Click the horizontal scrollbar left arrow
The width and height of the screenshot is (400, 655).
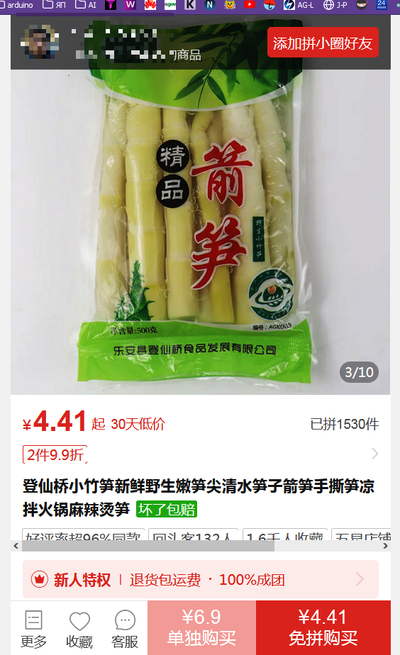click(16, 546)
